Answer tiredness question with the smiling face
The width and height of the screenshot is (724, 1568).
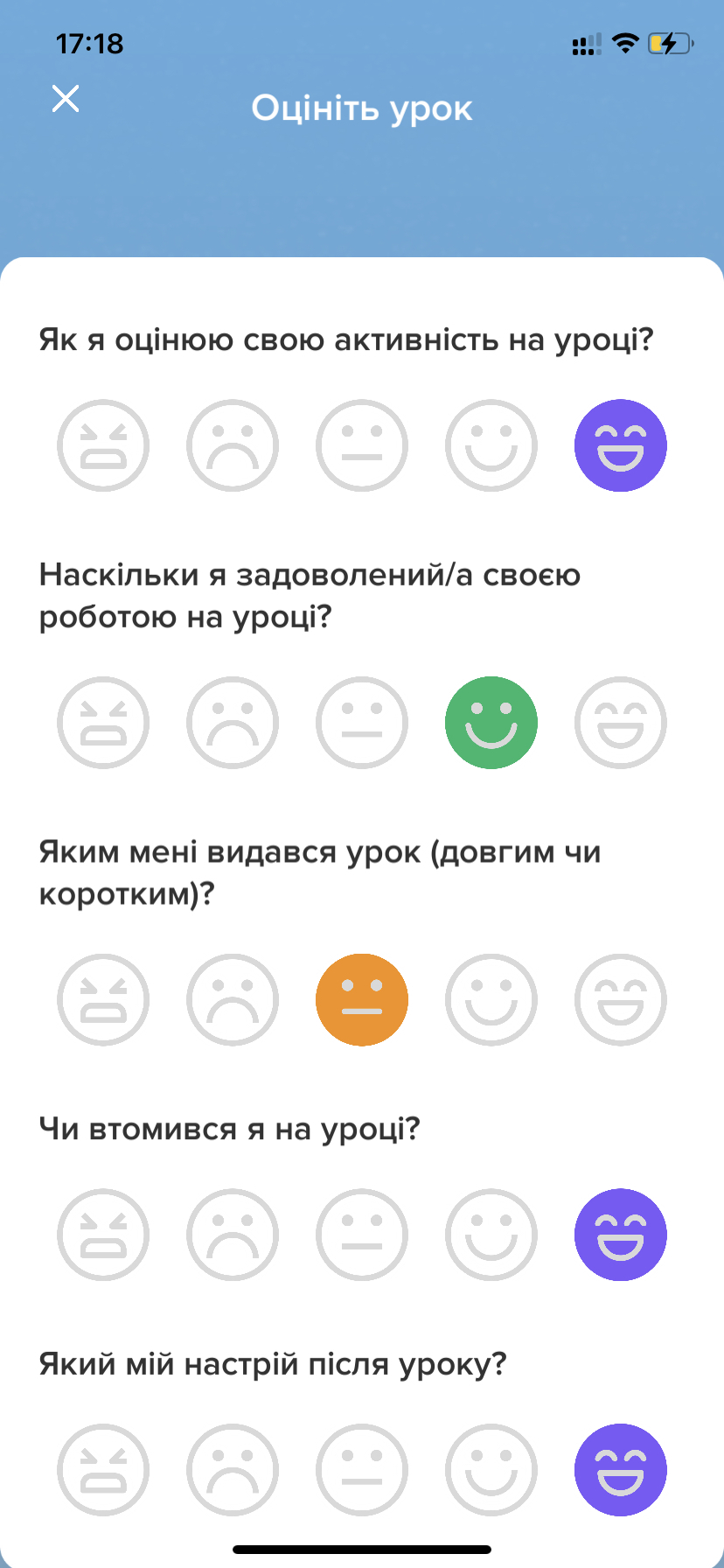pos(491,1235)
